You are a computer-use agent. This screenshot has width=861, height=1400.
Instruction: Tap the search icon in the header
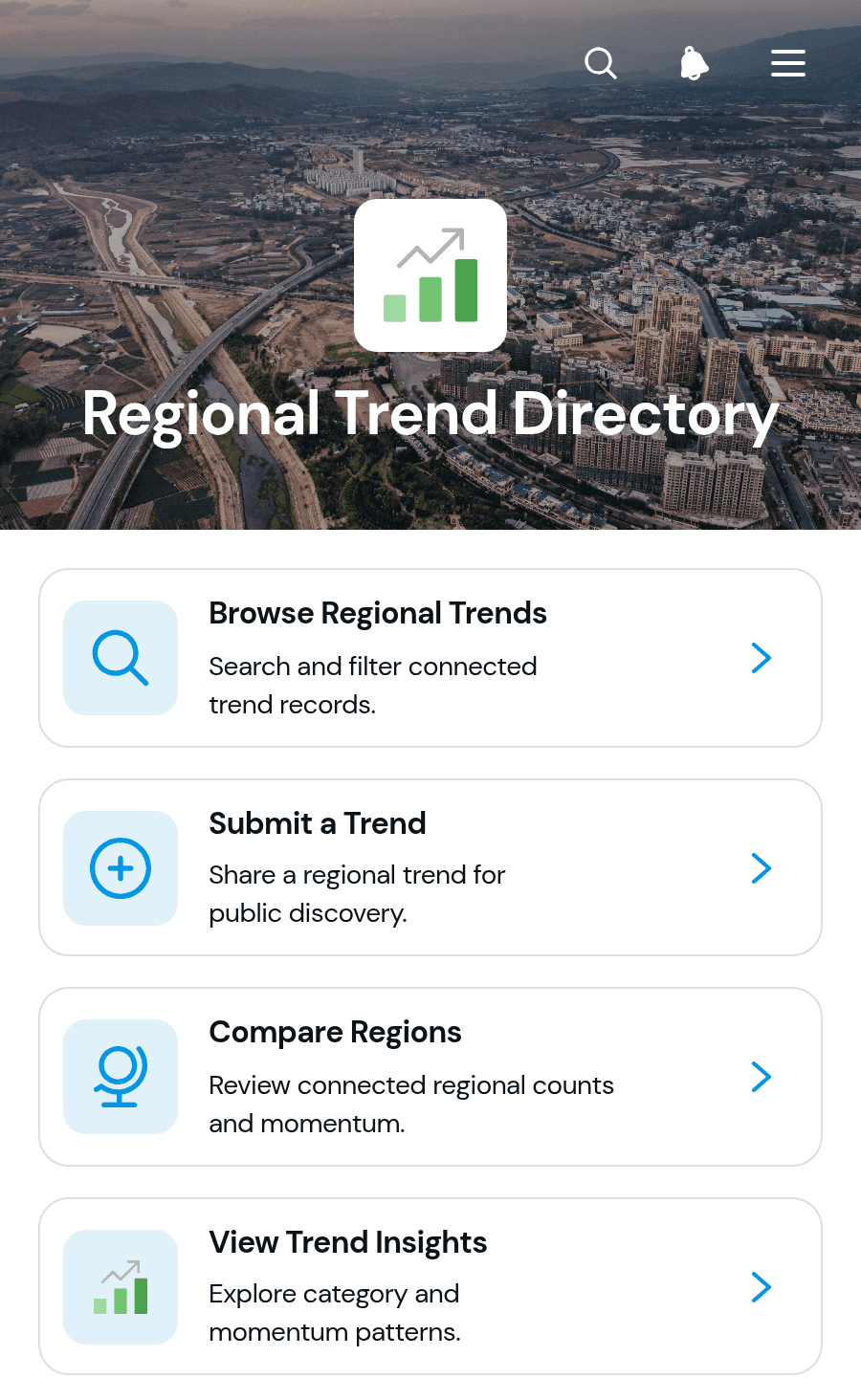tap(601, 63)
